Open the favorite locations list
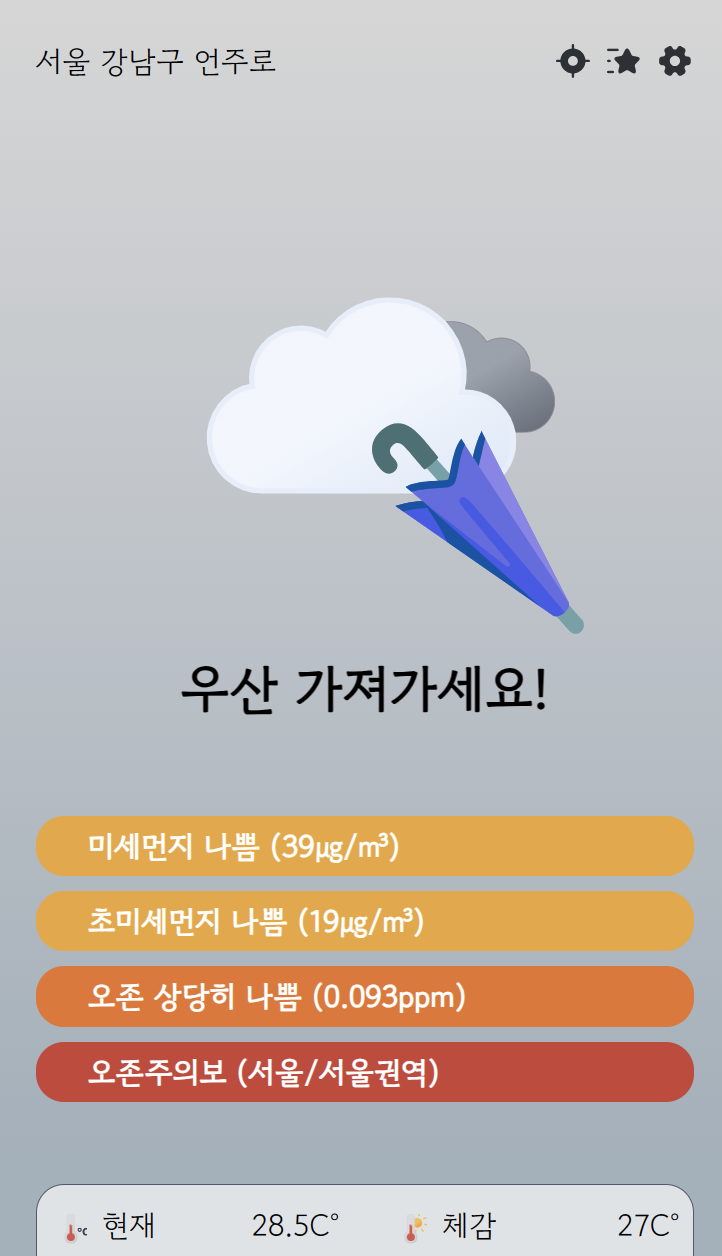Viewport: 722px width, 1256px height. coord(623,62)
